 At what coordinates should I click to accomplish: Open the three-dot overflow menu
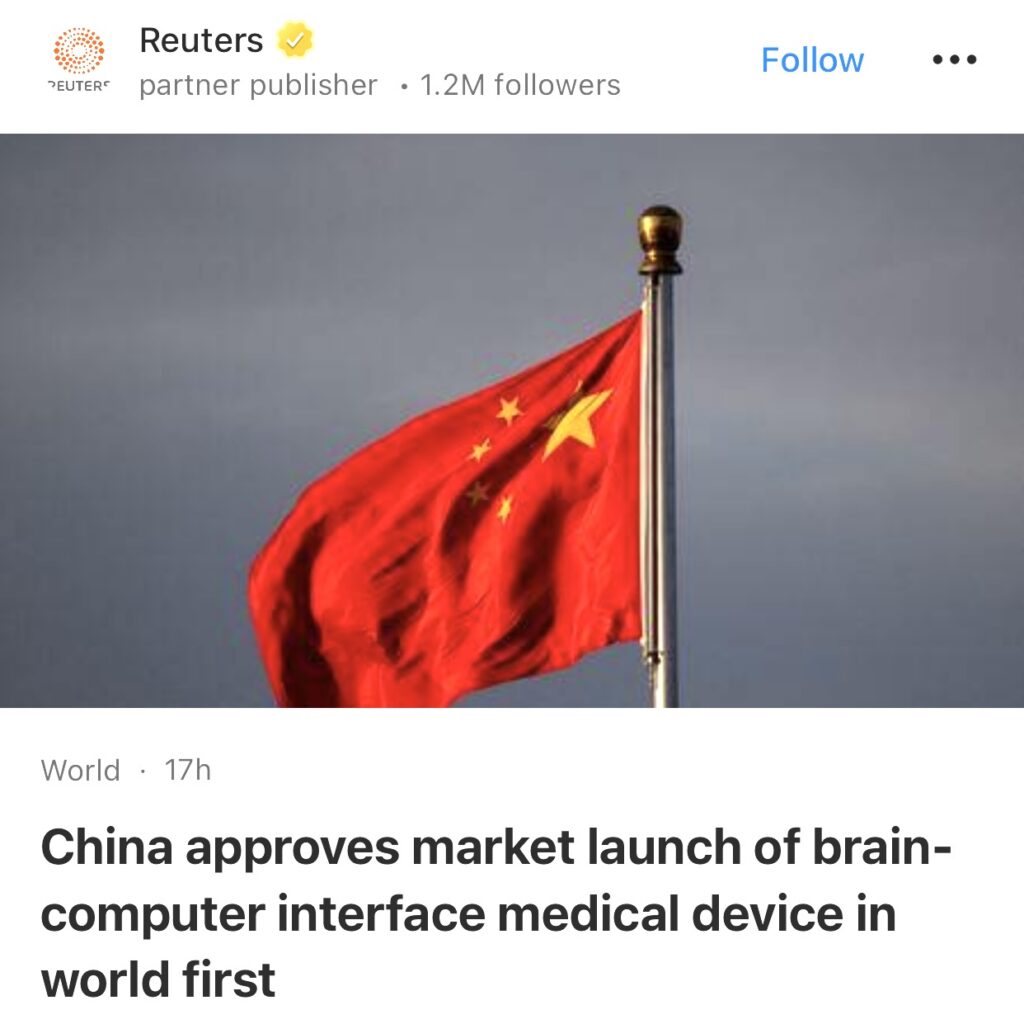[953, 60]
